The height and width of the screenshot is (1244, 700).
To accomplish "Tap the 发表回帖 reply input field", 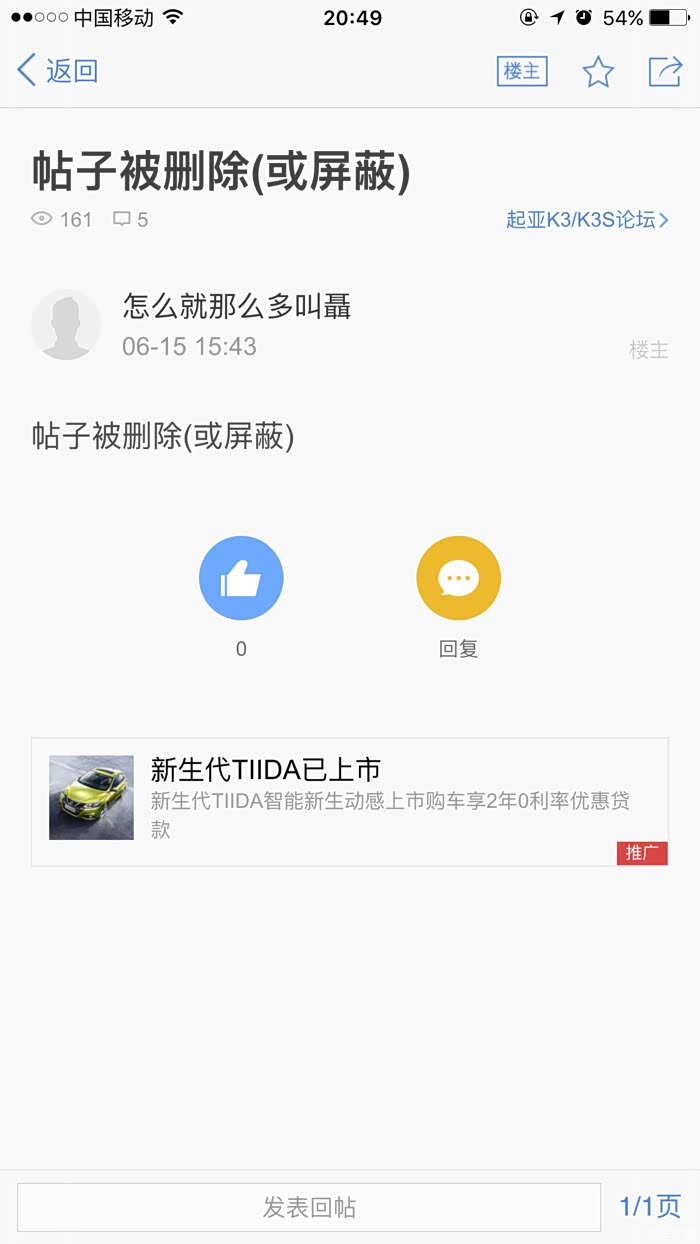I will click(x=309, y=1207).
